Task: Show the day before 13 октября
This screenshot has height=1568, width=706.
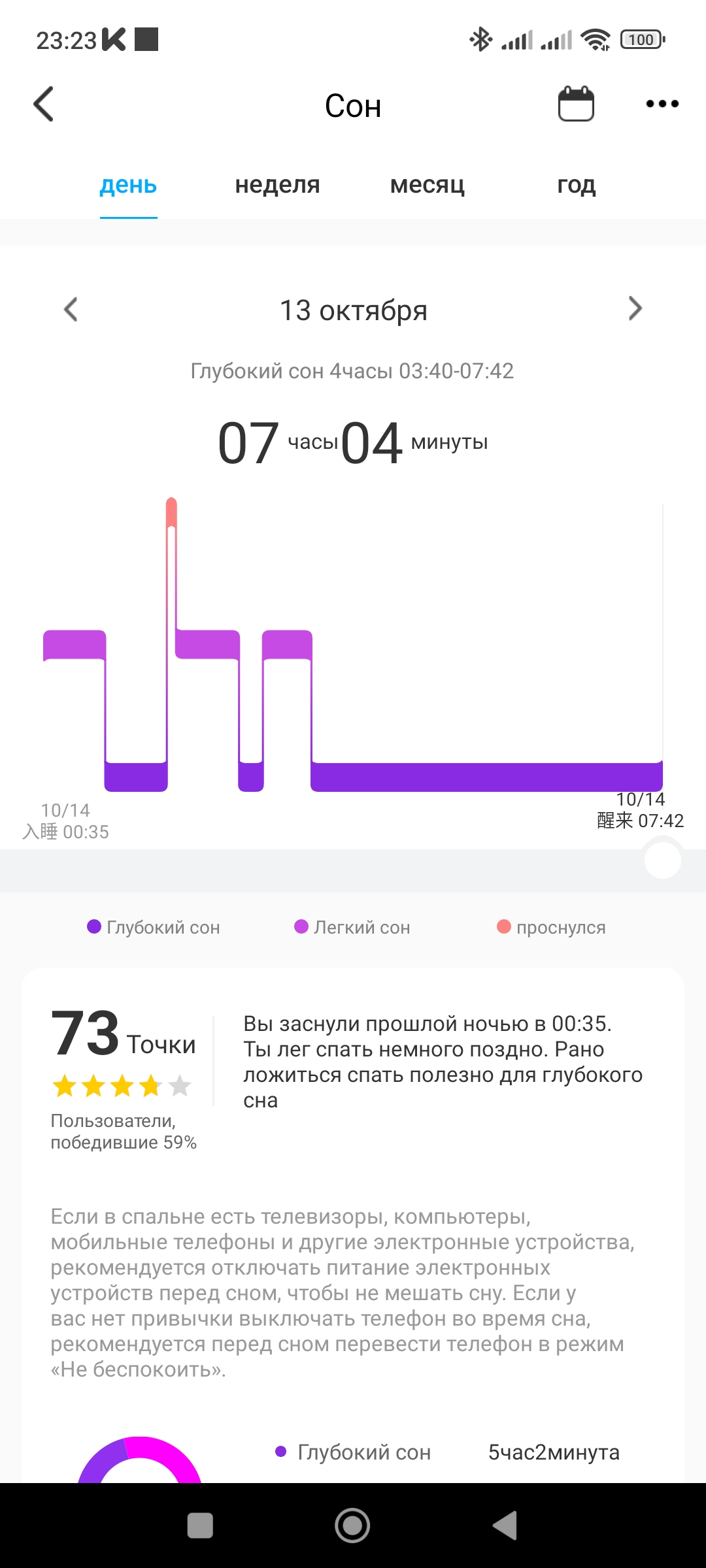Action: click(71, 309)
